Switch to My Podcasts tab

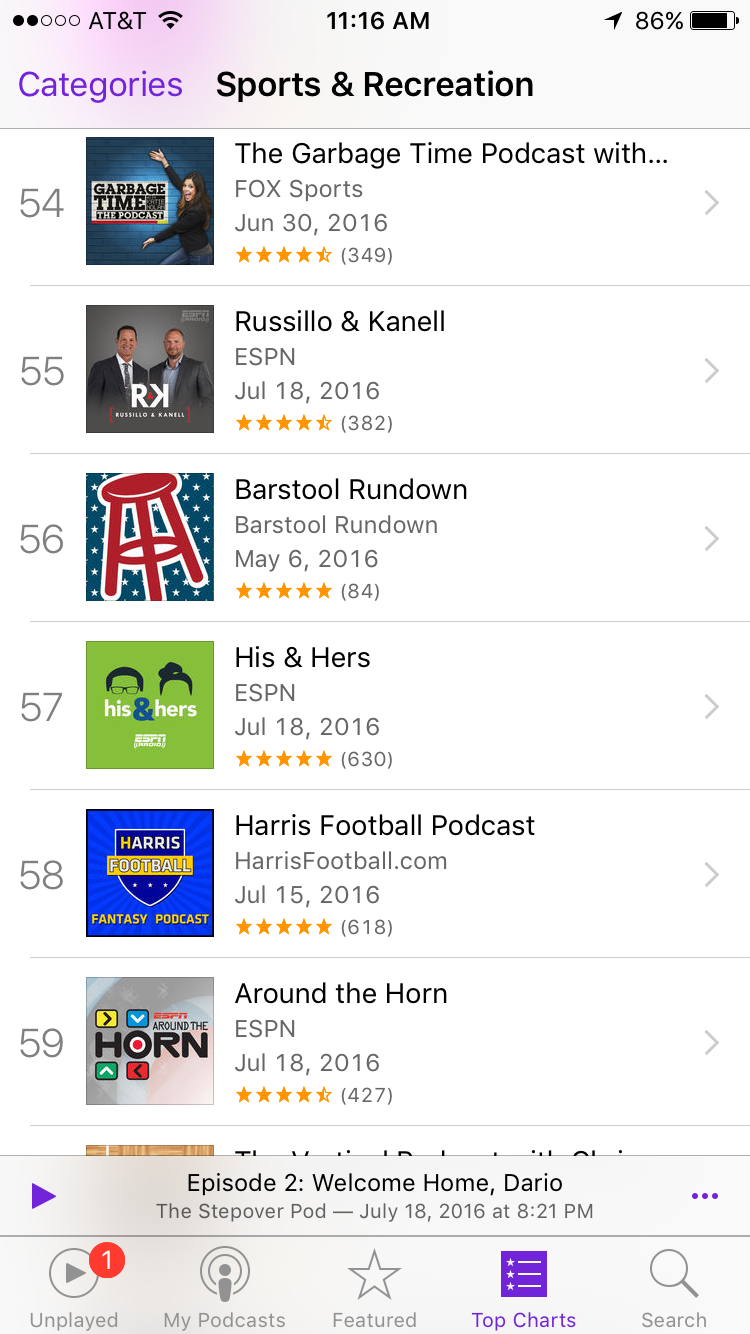(x=224, y=1288)
